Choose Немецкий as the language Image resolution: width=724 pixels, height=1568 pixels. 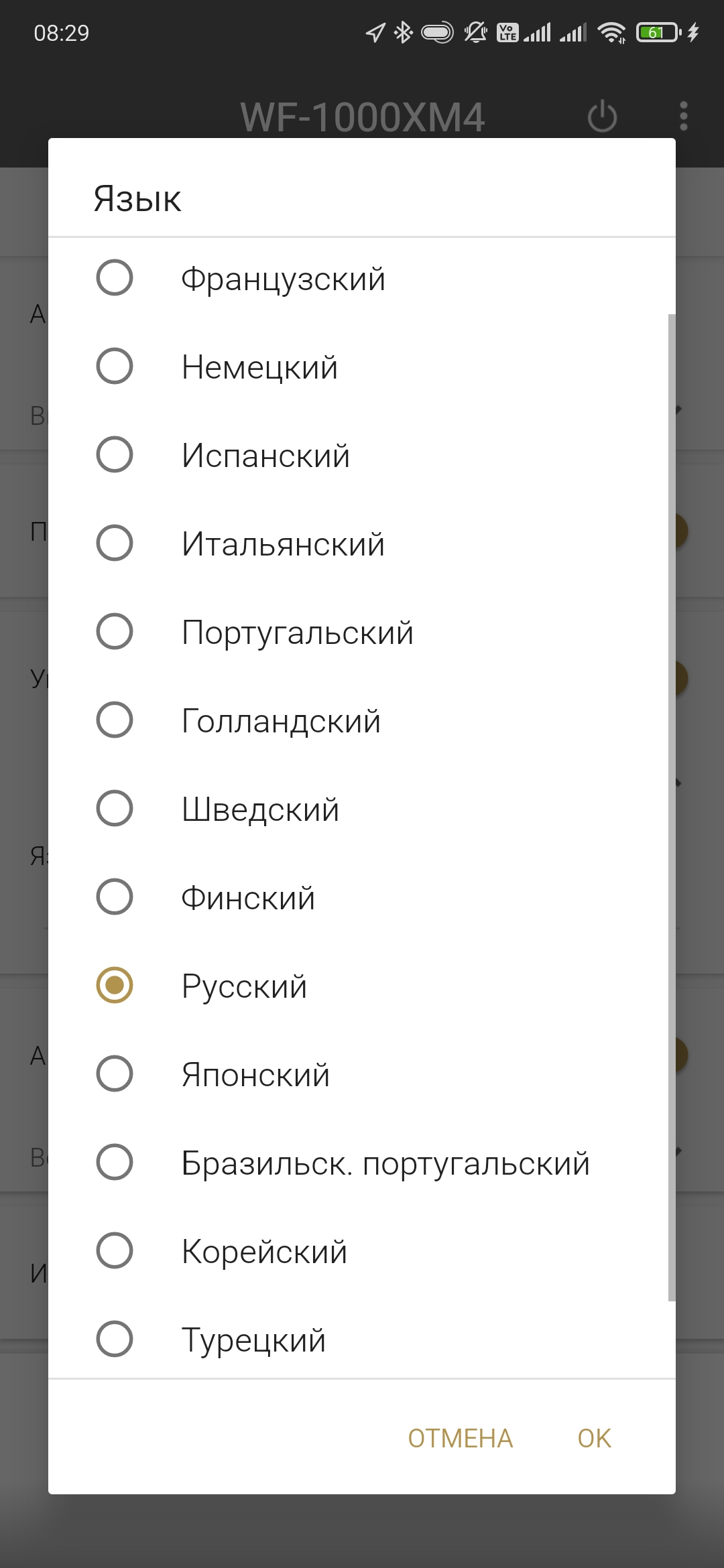[115, 367]
